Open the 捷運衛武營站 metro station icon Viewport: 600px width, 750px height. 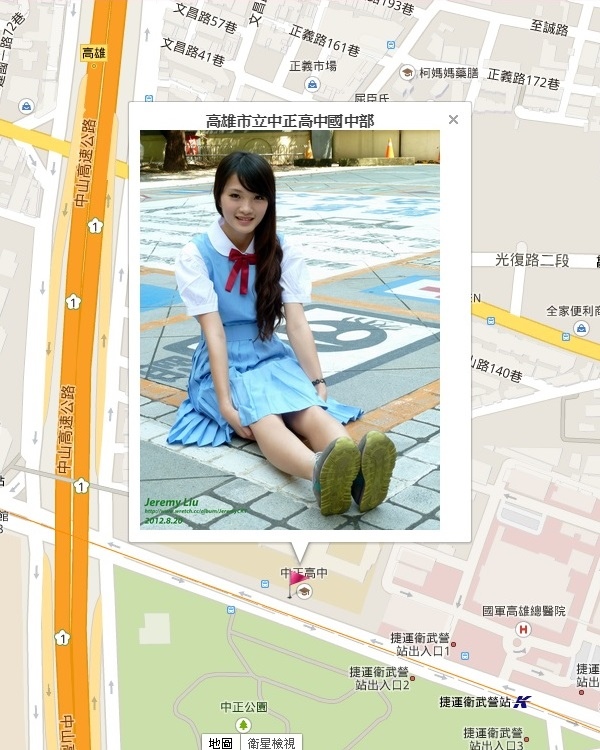click(522, 702)
